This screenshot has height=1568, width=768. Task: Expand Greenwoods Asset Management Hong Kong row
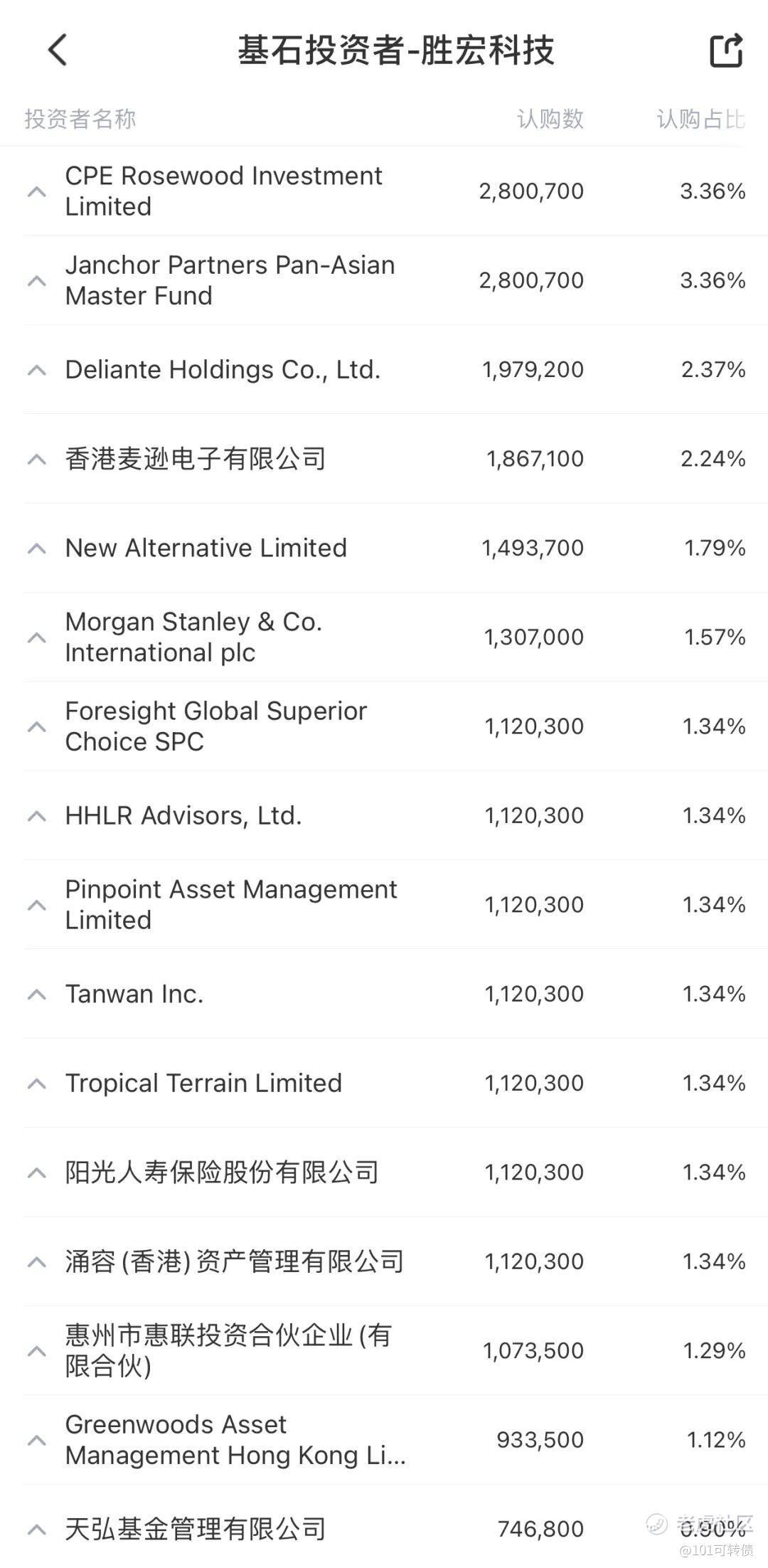pyautogui.click(x=37, y=1440)
